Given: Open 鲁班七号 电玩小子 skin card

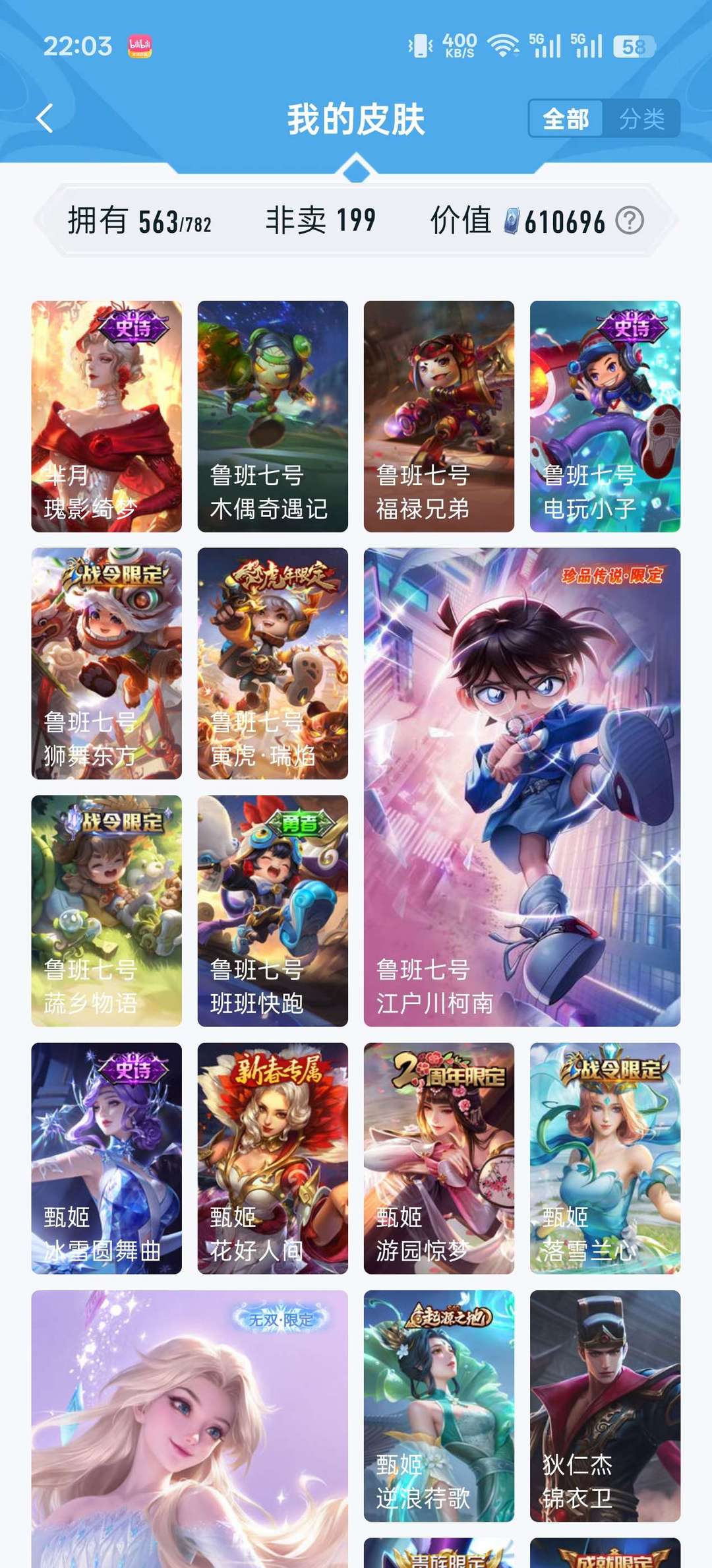Looking at the screenshot, I should point(605,416).
